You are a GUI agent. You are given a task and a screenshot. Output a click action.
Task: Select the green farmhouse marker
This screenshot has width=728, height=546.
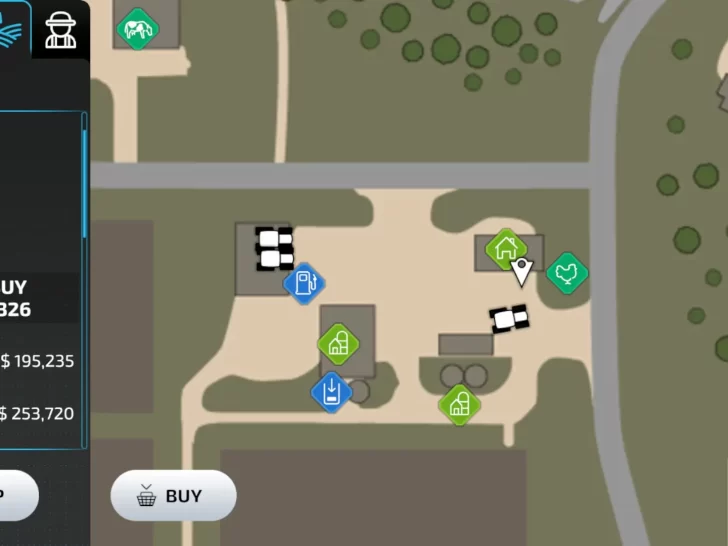tap(505, 248)
